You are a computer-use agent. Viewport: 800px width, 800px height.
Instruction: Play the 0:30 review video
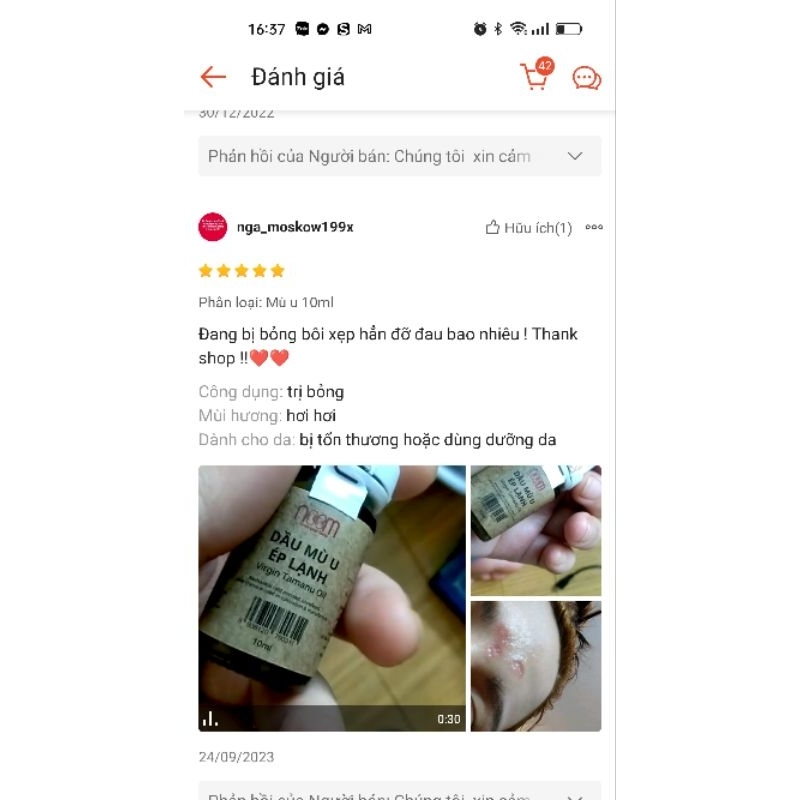(x=332, y=598)
